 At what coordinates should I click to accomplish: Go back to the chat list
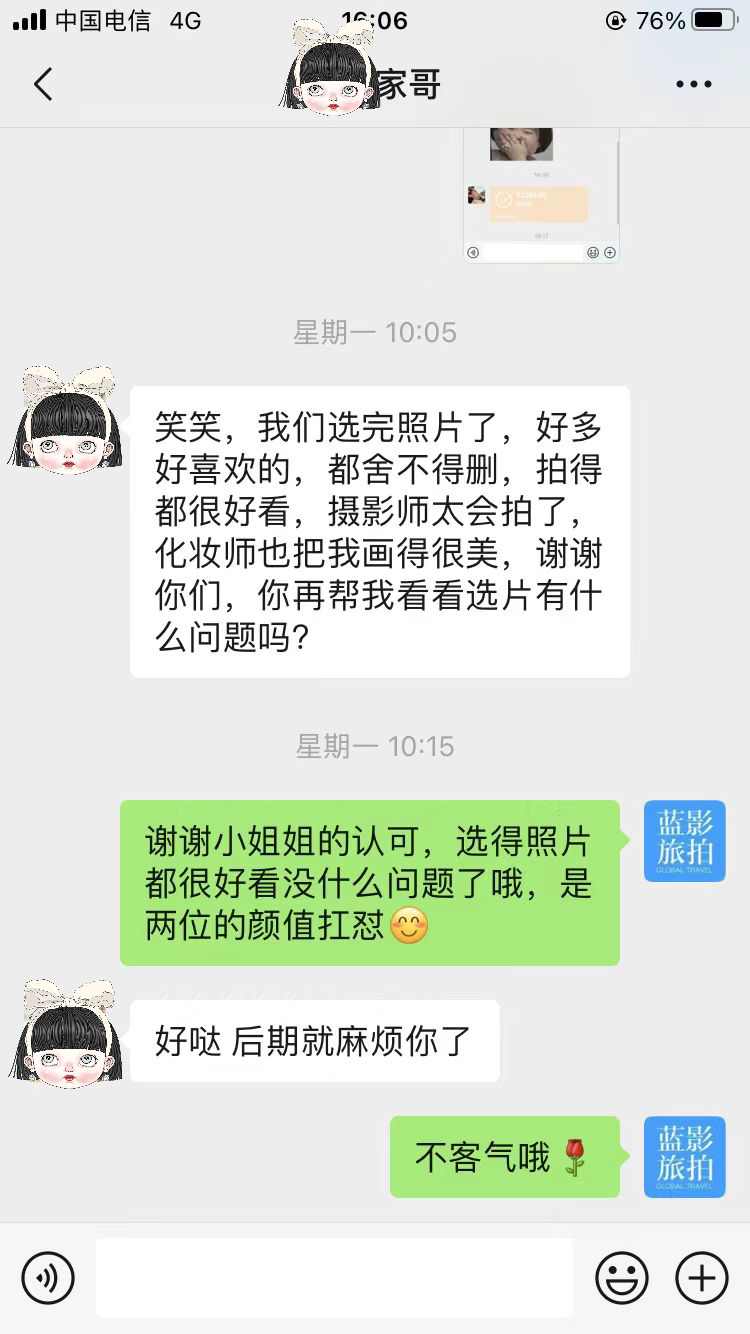(42, 85)
